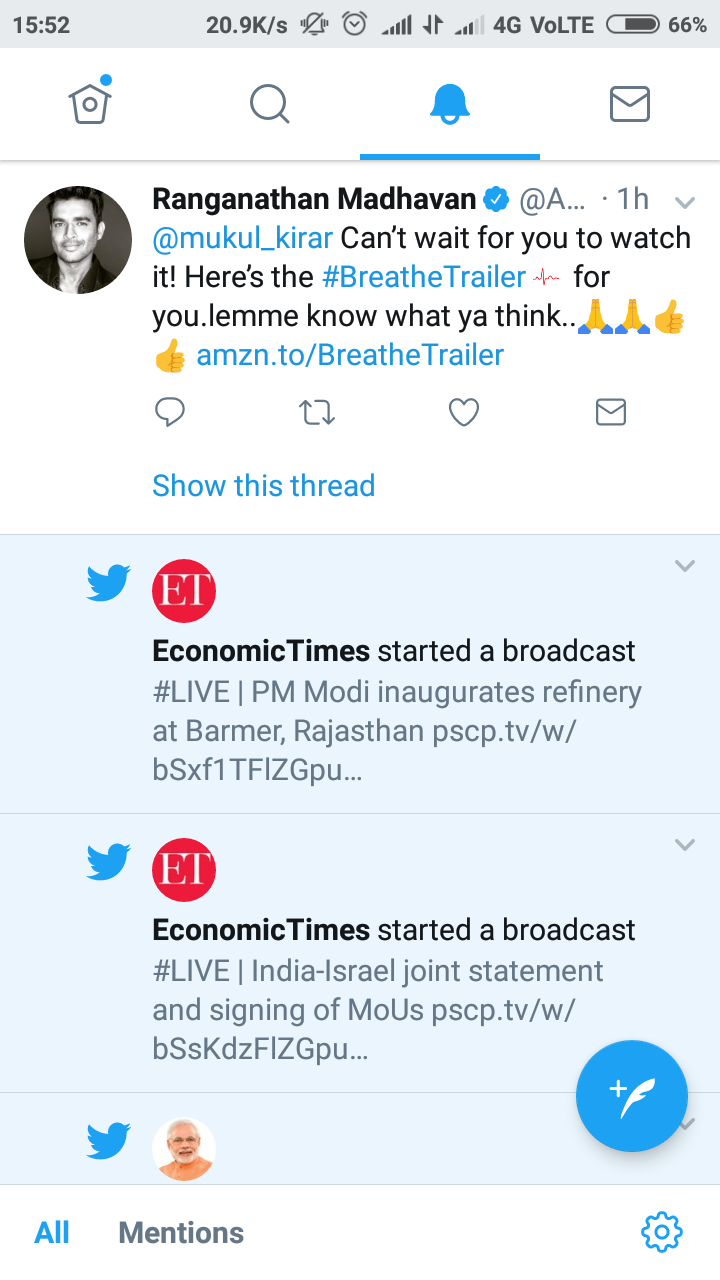Compose a new tweet
The height and width of the screenshot is (1280, 720).
click(631, 1096)
